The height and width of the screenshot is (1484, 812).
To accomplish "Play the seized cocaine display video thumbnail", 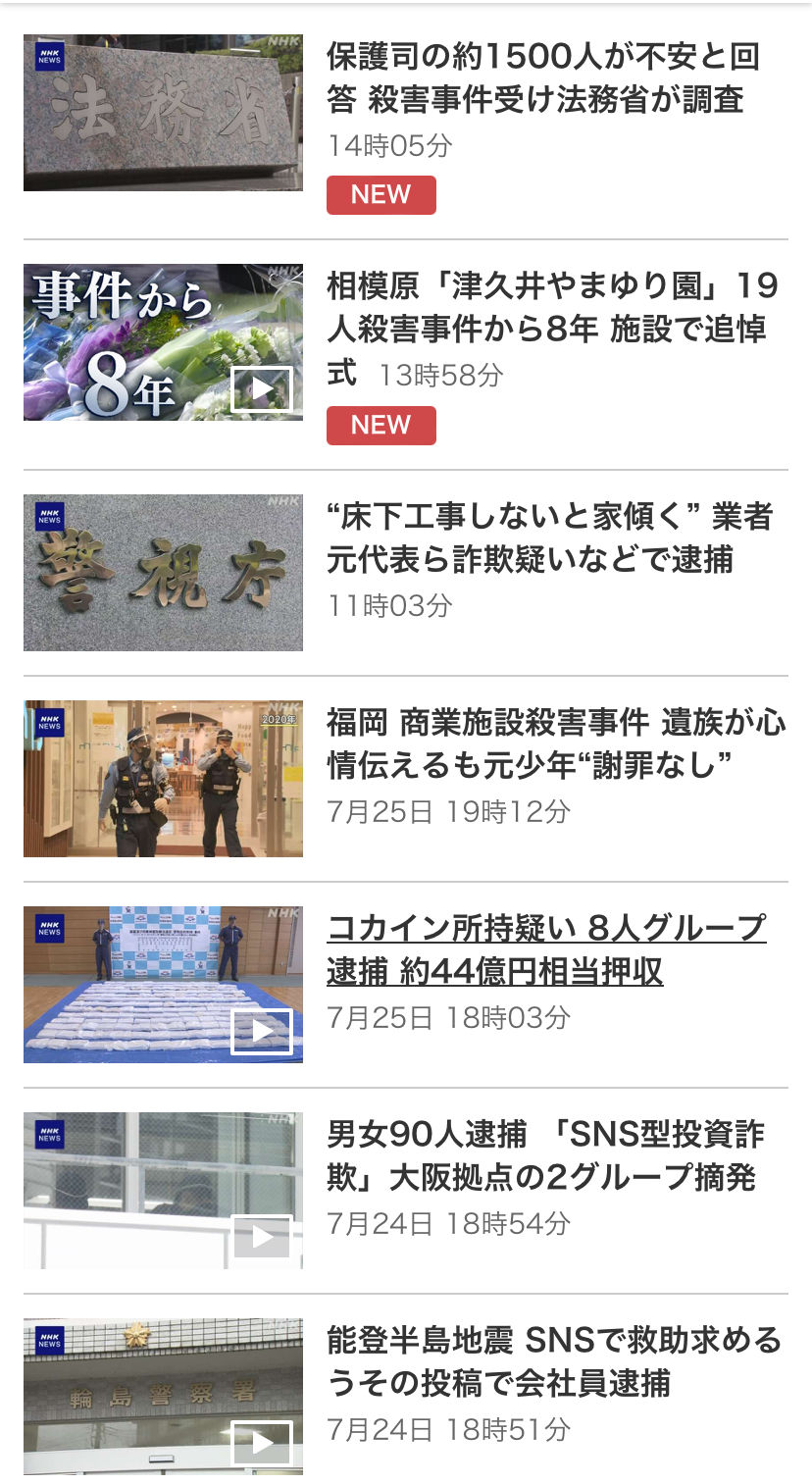I will [163, 985].
